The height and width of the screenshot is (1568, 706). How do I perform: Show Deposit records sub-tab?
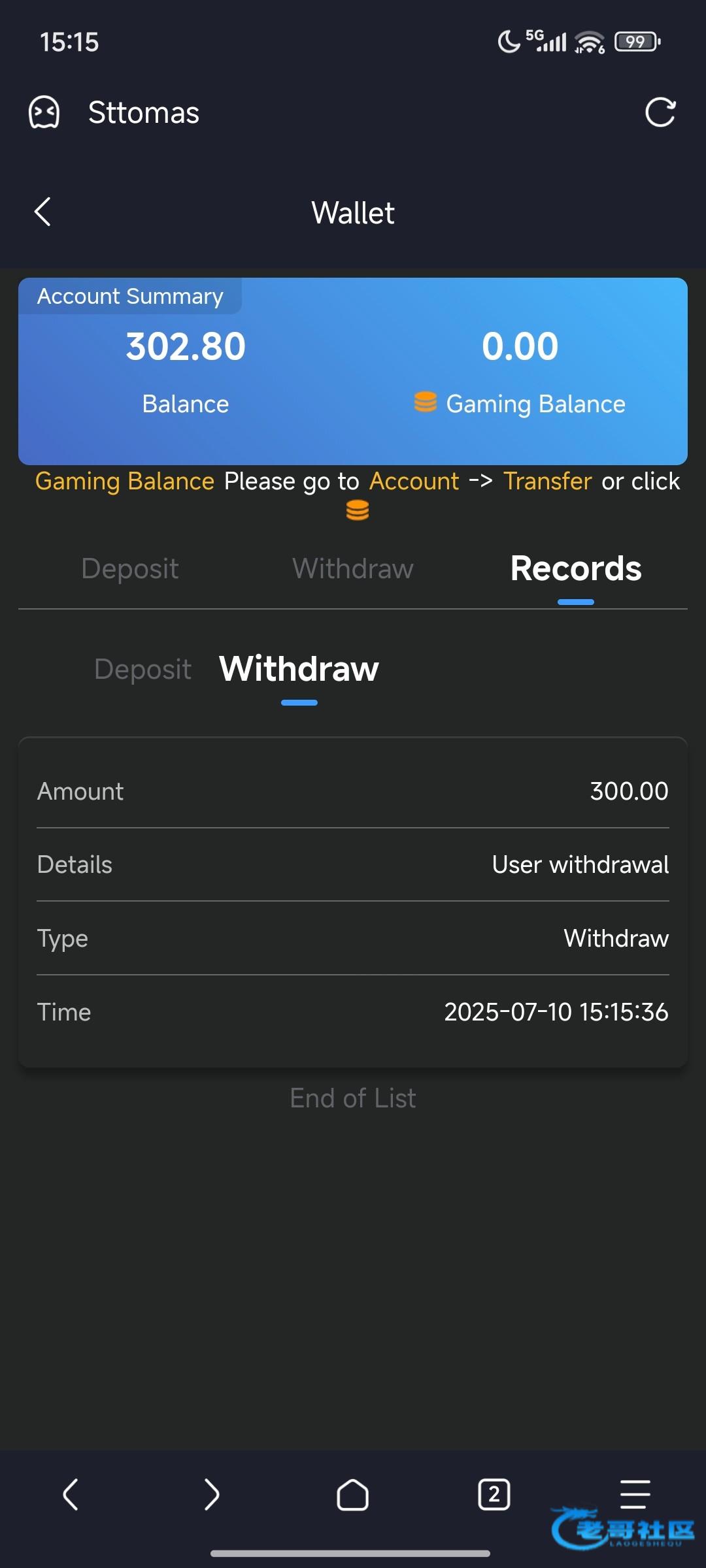[x=143, y=669]
